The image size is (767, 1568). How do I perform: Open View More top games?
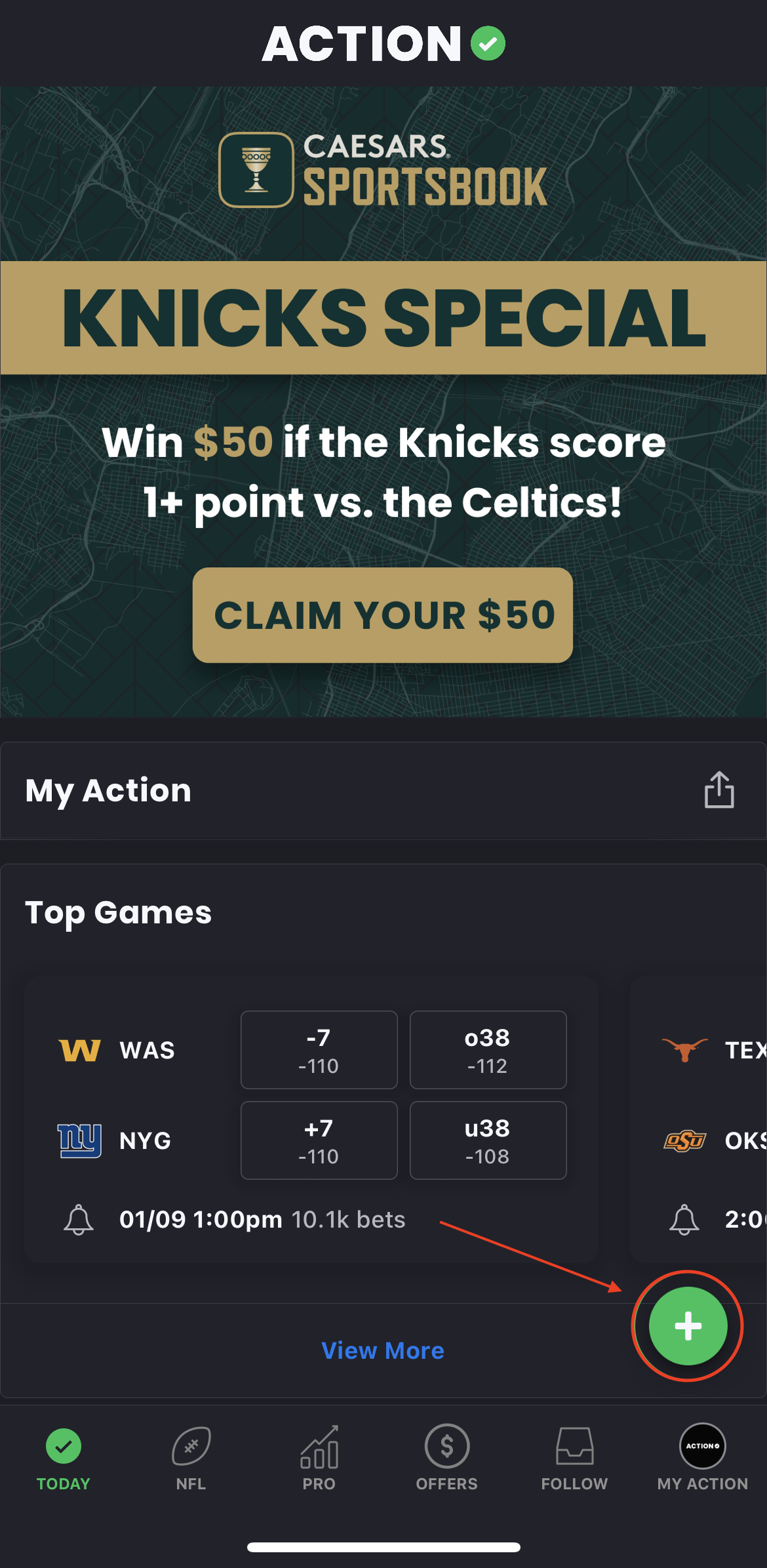coord(382,1351)
